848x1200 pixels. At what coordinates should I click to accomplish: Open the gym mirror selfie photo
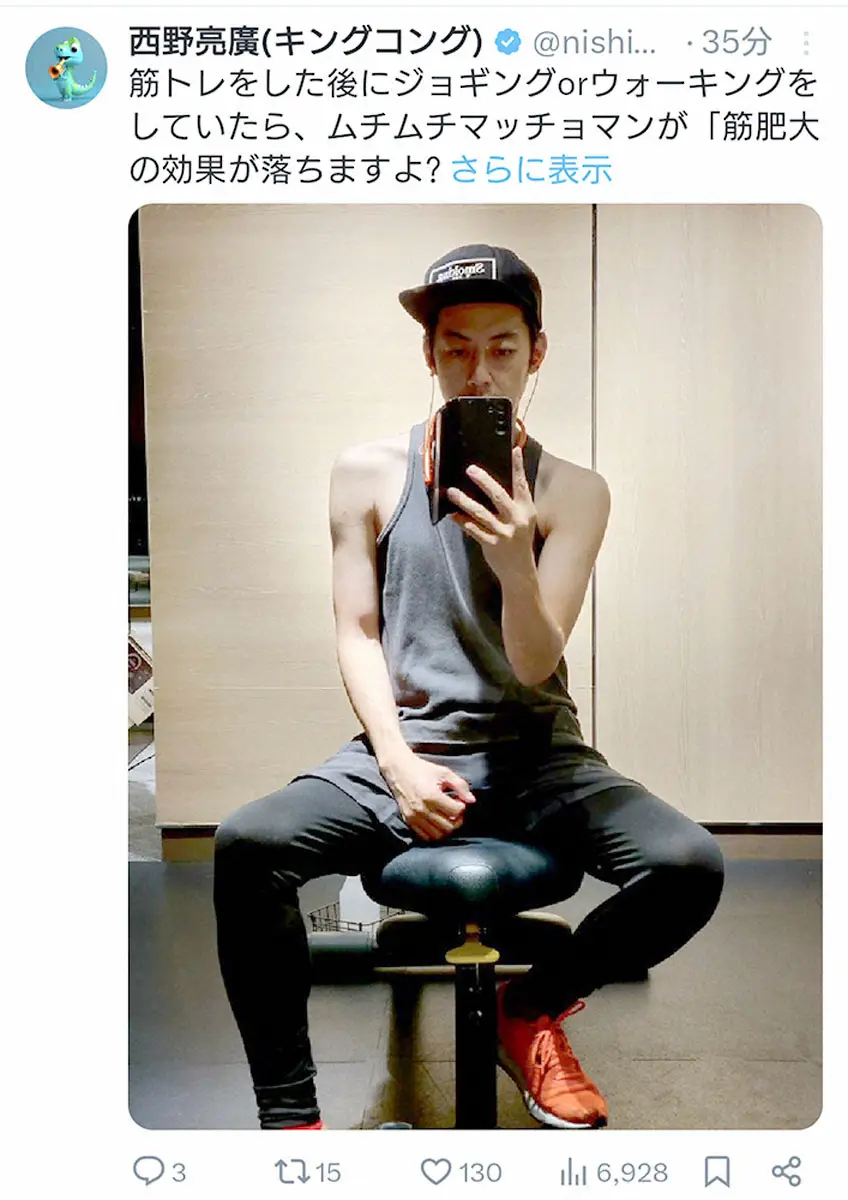[475, 666]
